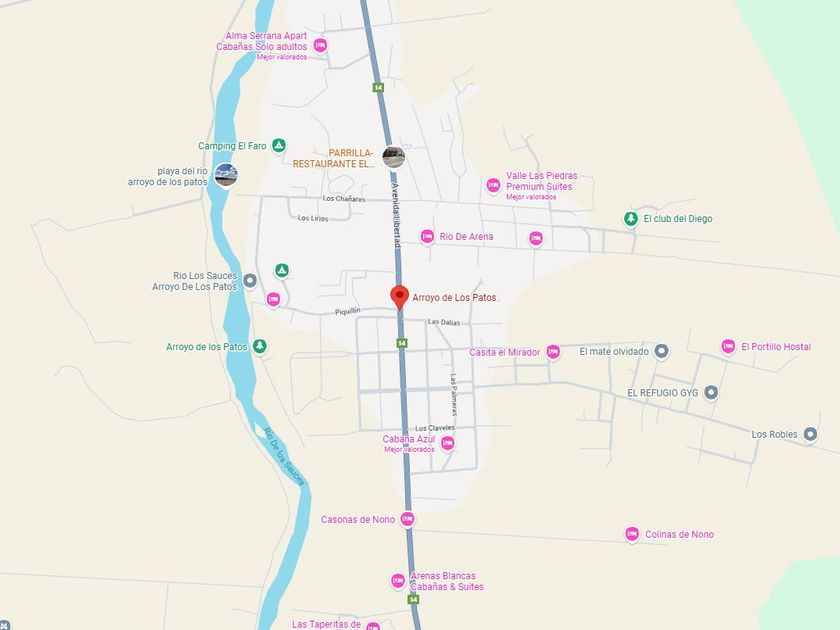
Task: Tap the Los Robles place marker
Action: (810, 434)
